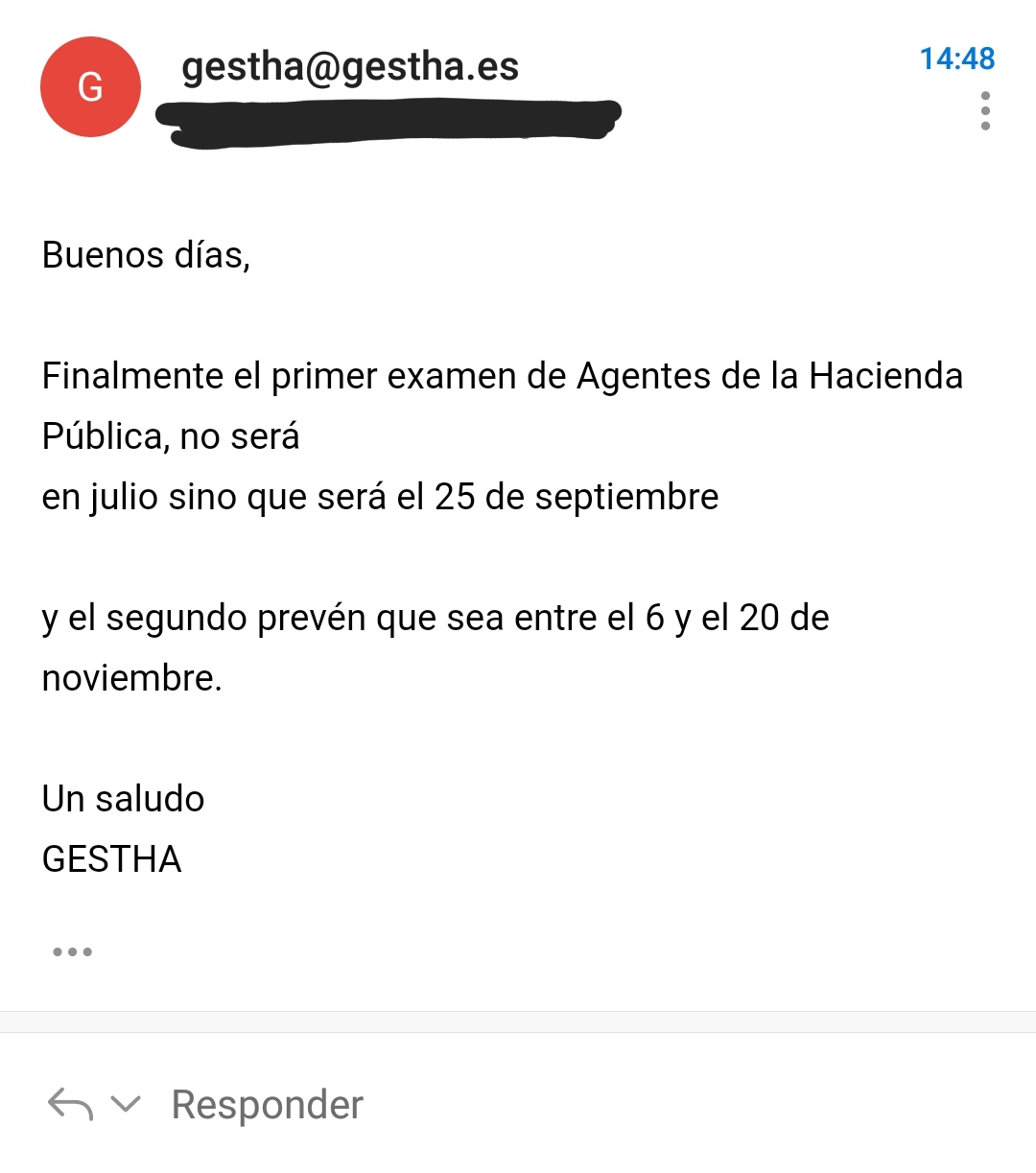Tap Responder to reply
This screenshot has width=1036, height=1173.
coord(267,1105)
